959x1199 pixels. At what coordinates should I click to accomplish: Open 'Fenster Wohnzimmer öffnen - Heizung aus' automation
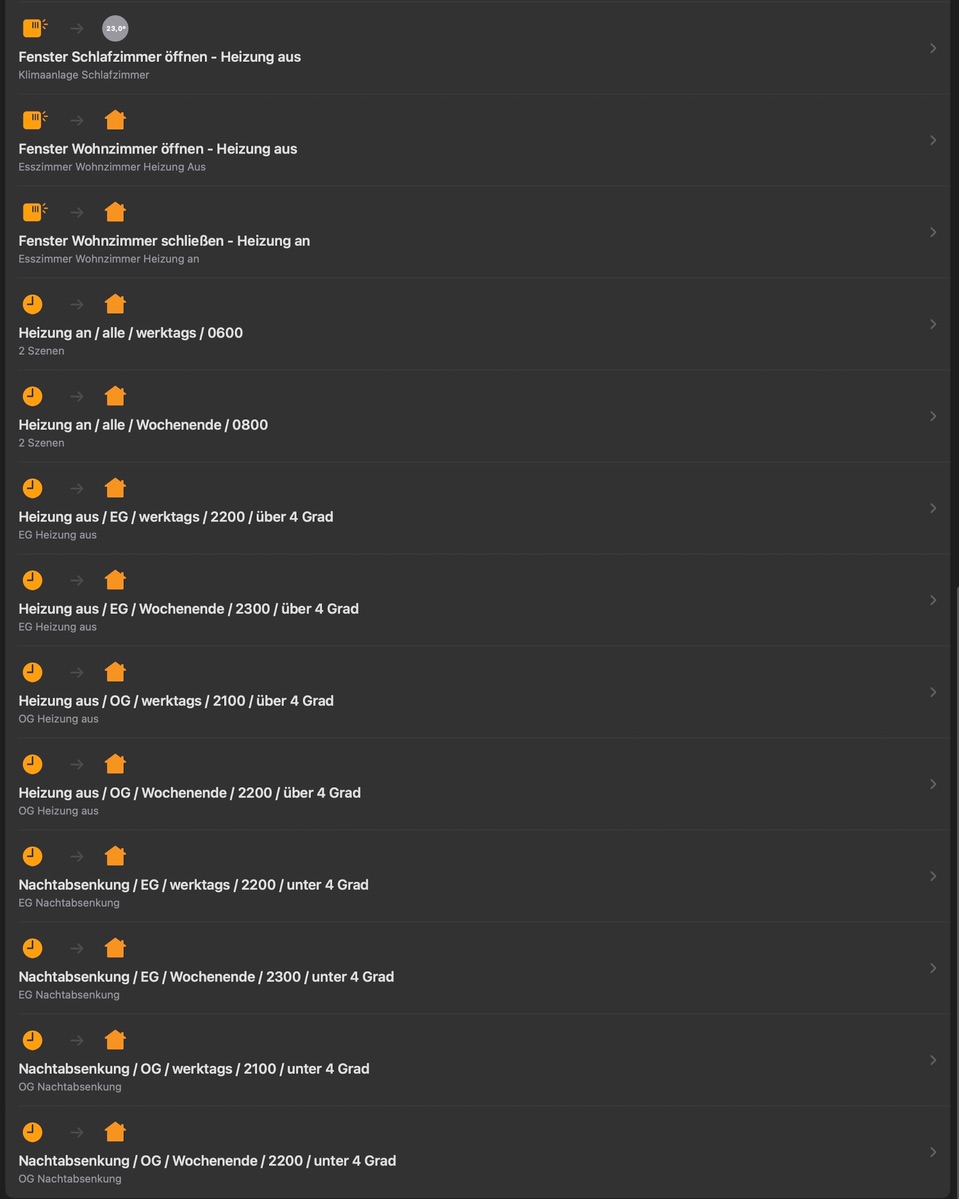pos(158,149)
